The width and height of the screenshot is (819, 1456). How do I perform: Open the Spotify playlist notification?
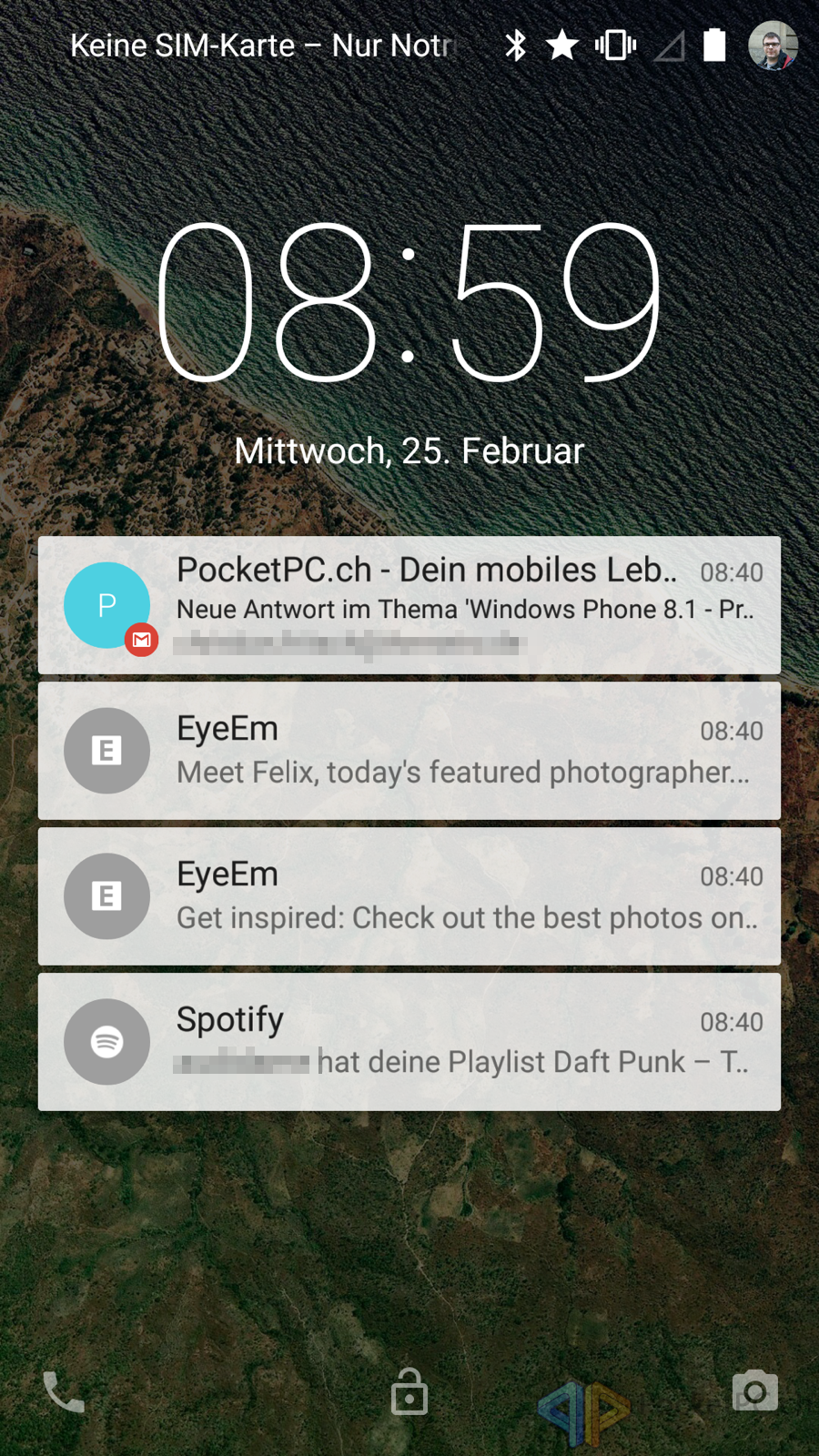click(x=409, y=1042)
